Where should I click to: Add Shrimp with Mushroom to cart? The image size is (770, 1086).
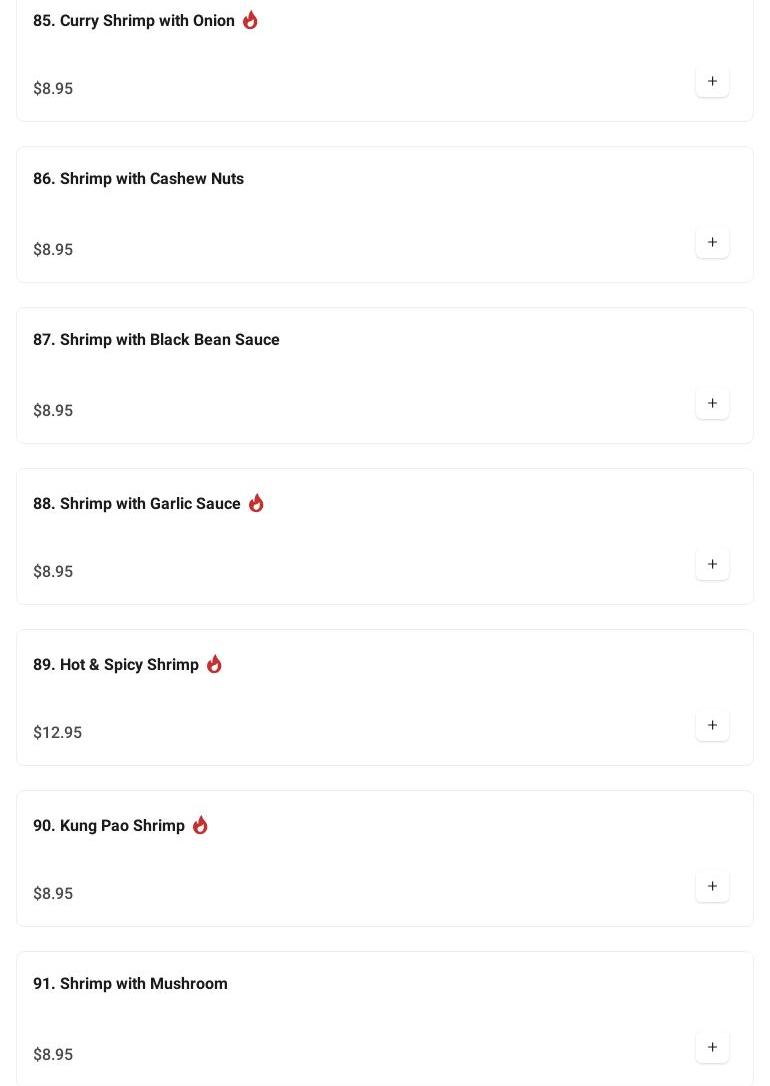(712, 1047)
